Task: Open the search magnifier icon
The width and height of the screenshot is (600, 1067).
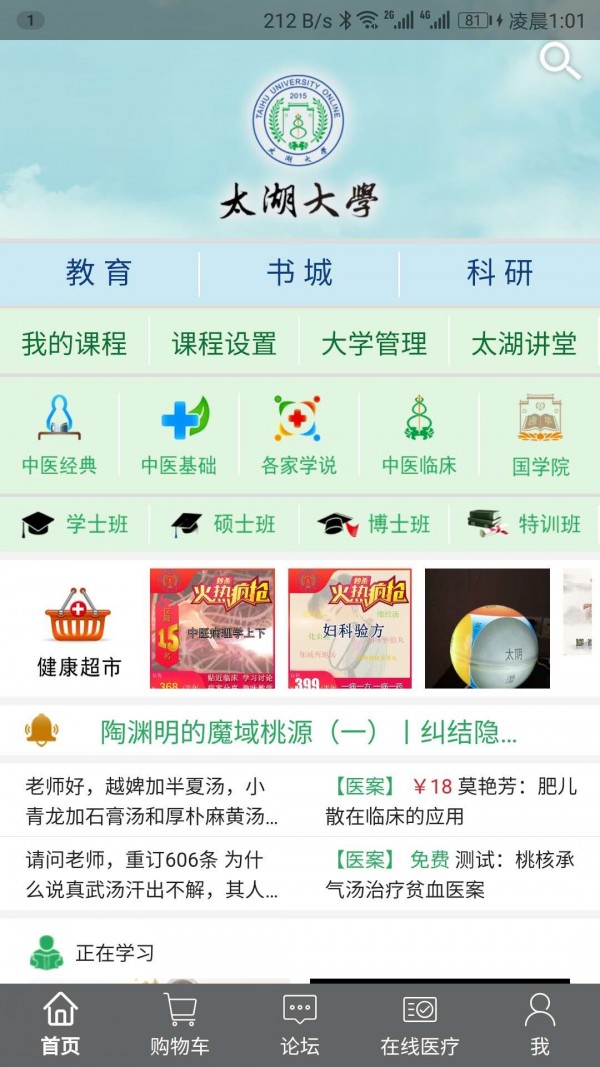Action: point(560,62)
